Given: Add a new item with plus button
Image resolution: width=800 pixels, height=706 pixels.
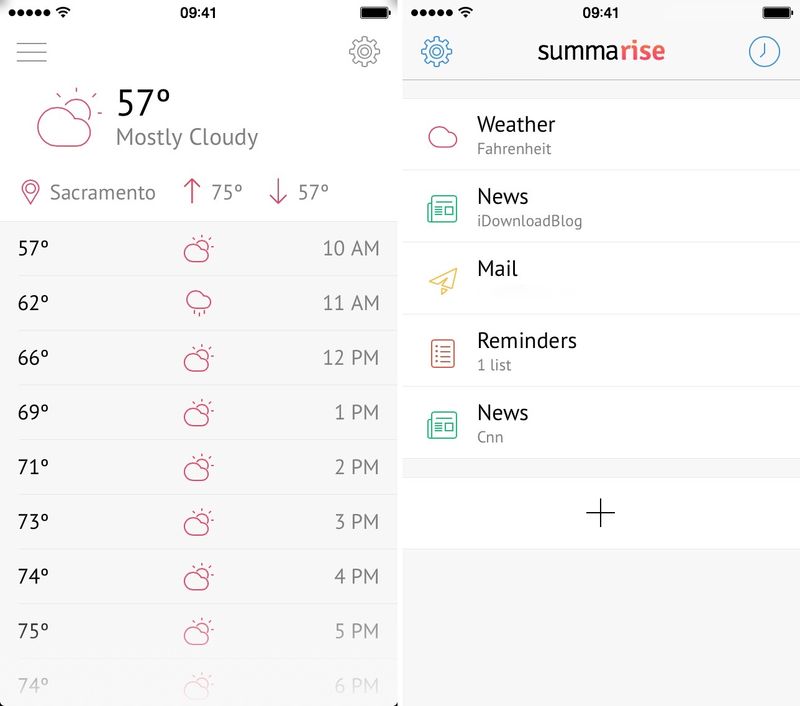Looking at the screenshot, I should 600,513.
